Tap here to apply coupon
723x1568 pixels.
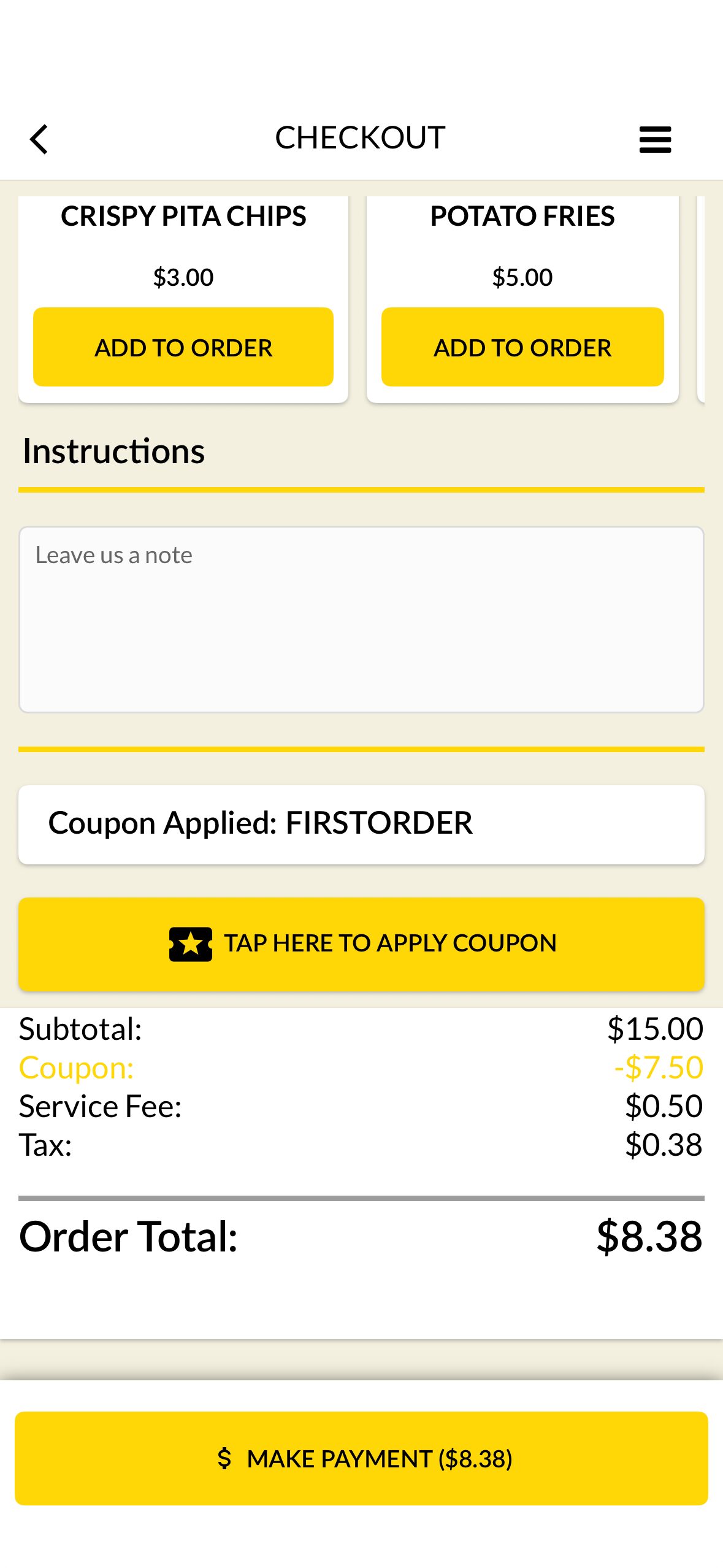pos(361,943)
